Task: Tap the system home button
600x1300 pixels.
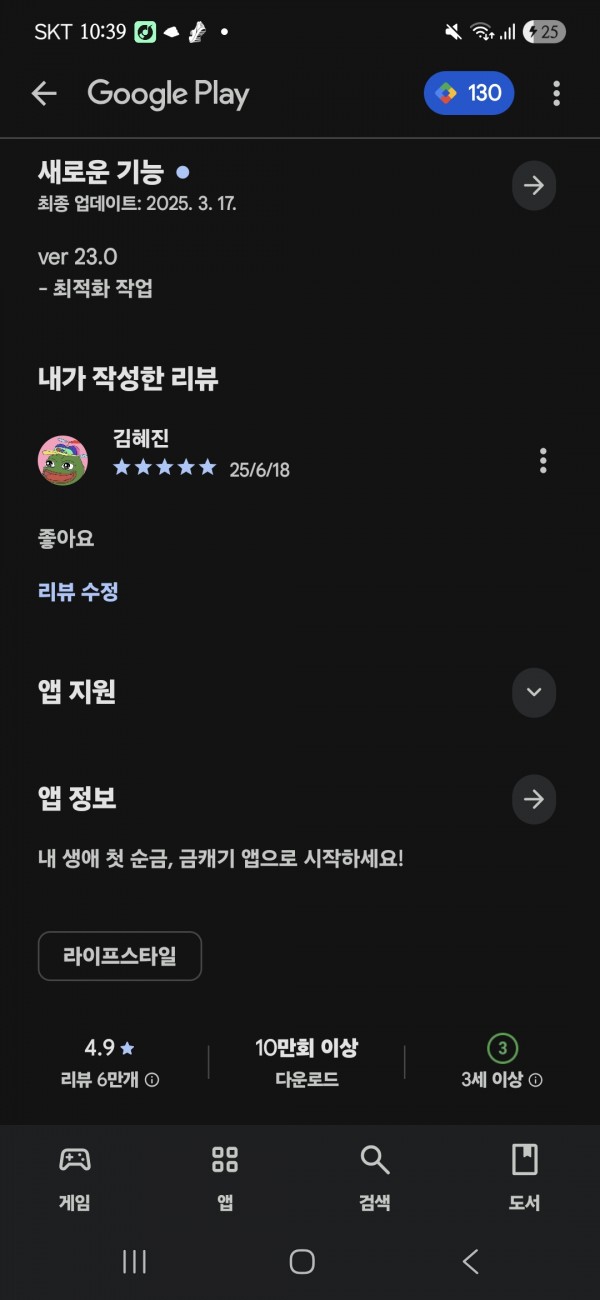Action: pyautogui.click(x=302, y=1261)
